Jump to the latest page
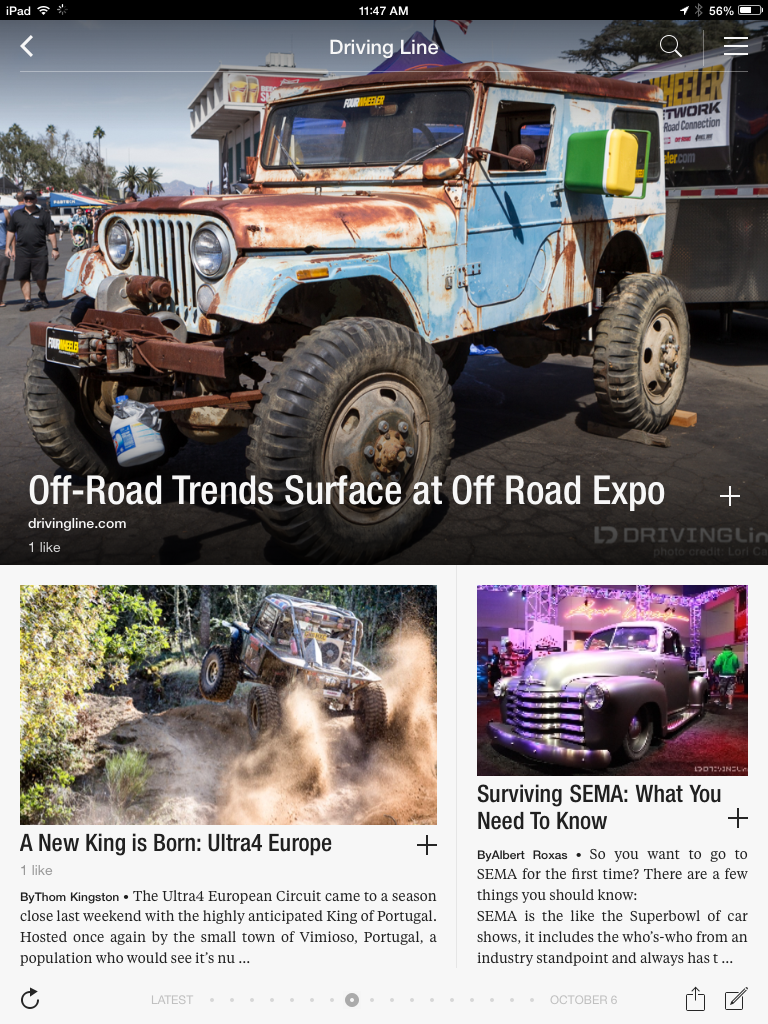 (172, 1000)
